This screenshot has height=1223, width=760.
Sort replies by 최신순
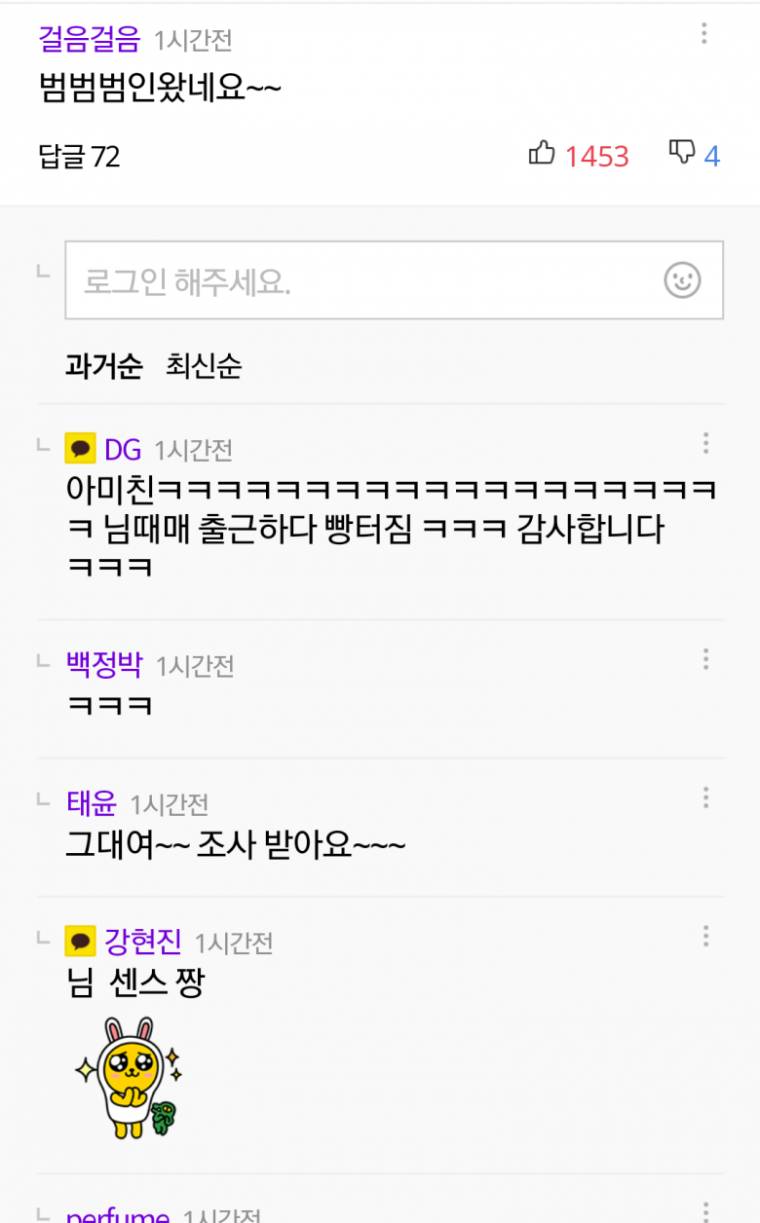pos(204,367)
